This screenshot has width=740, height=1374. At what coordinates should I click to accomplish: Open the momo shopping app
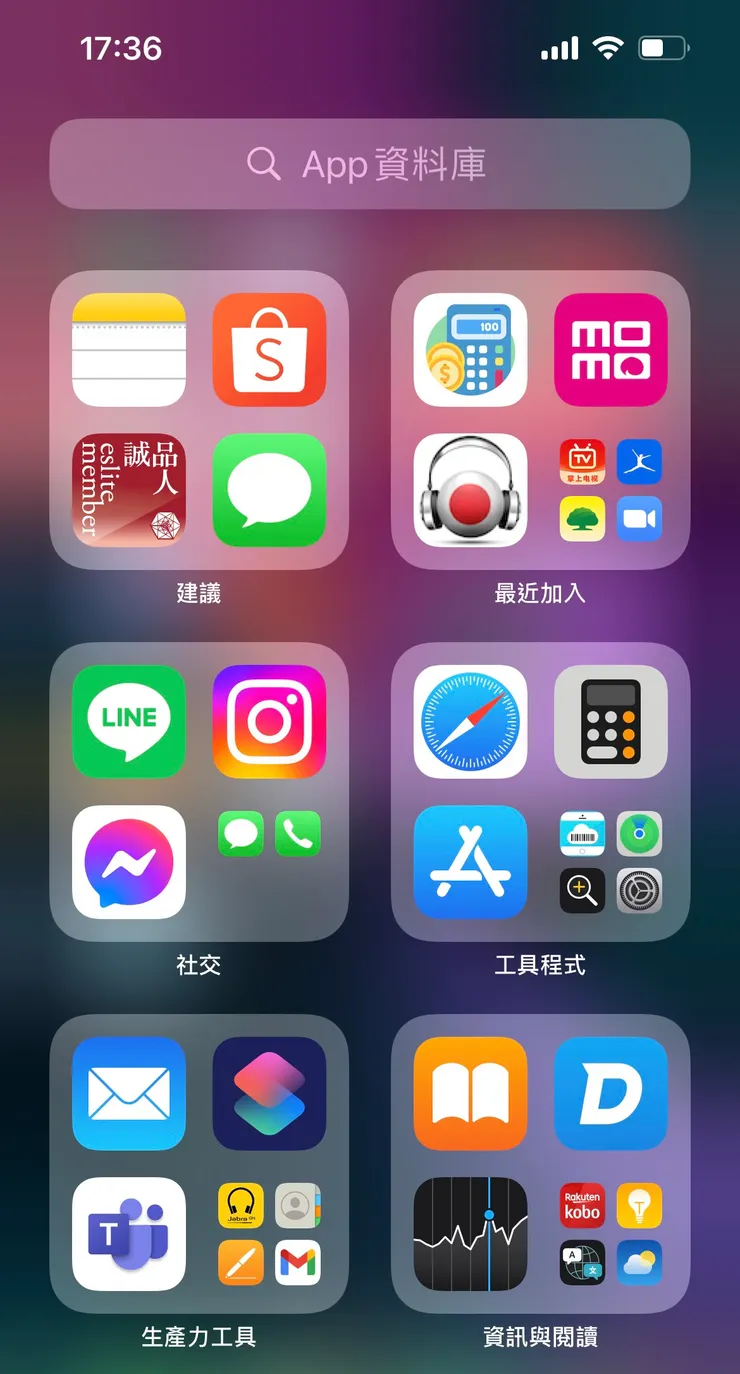click(x=611, y=352)
